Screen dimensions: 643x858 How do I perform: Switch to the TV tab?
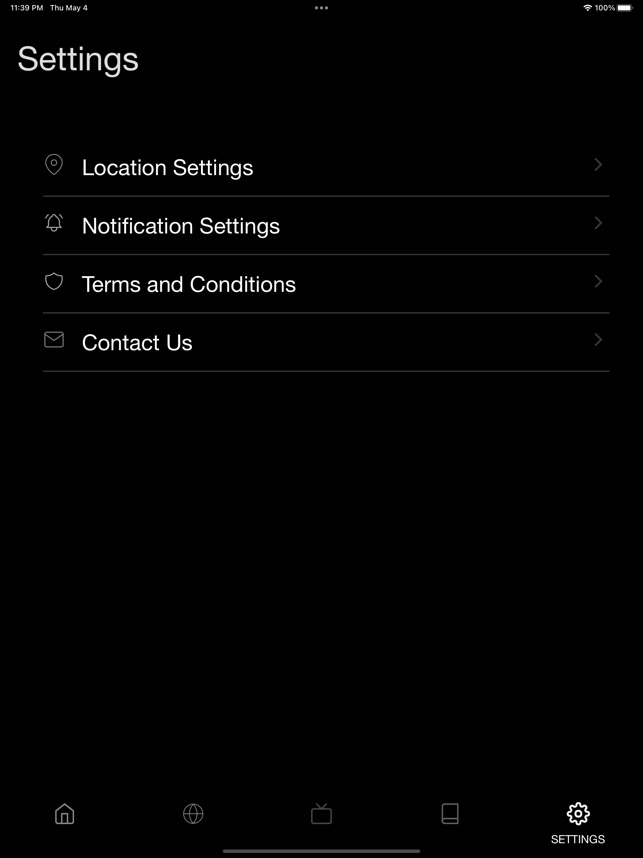pos(321,814)
